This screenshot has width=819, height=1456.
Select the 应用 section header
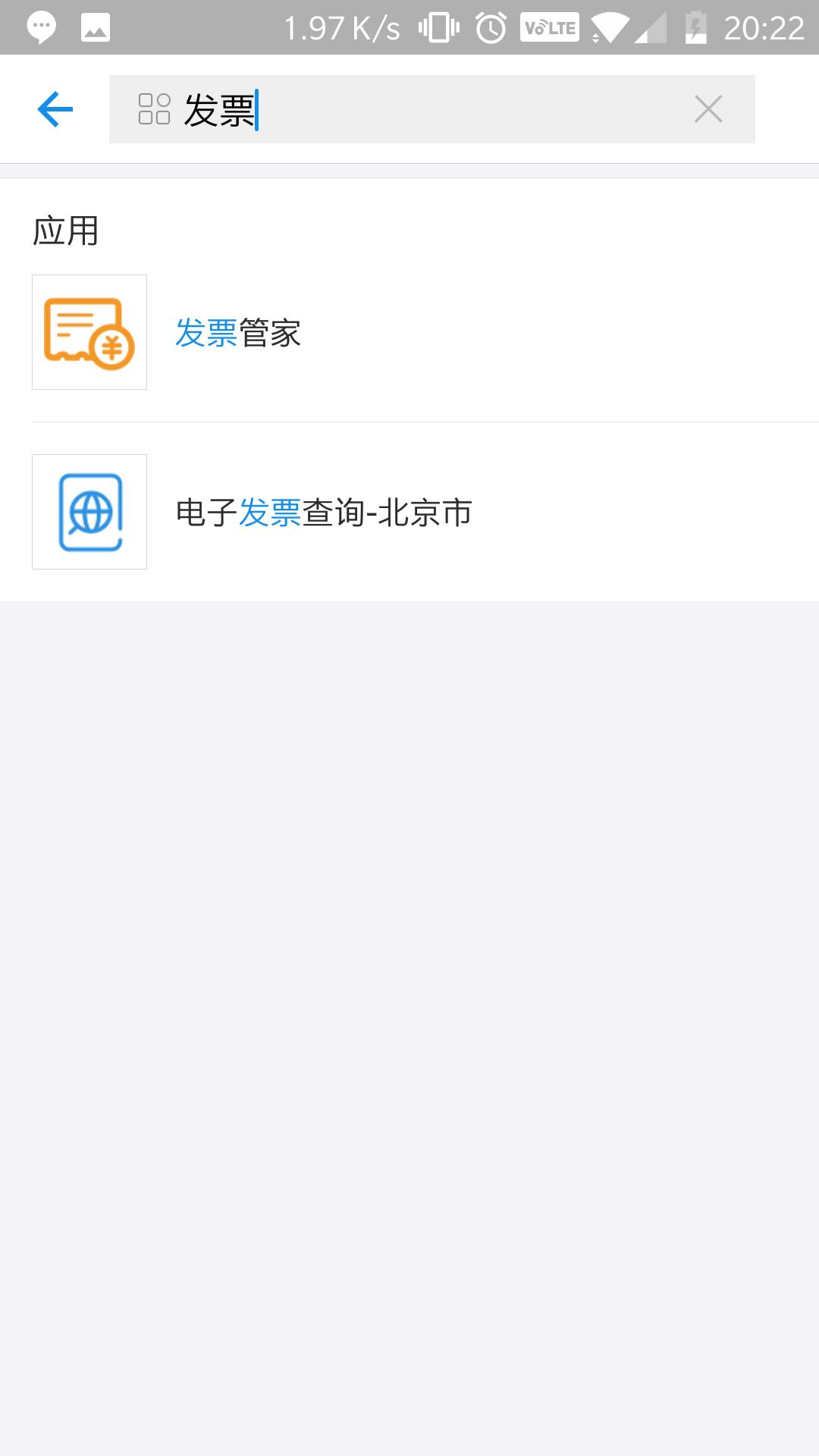(x=64, y=231)
